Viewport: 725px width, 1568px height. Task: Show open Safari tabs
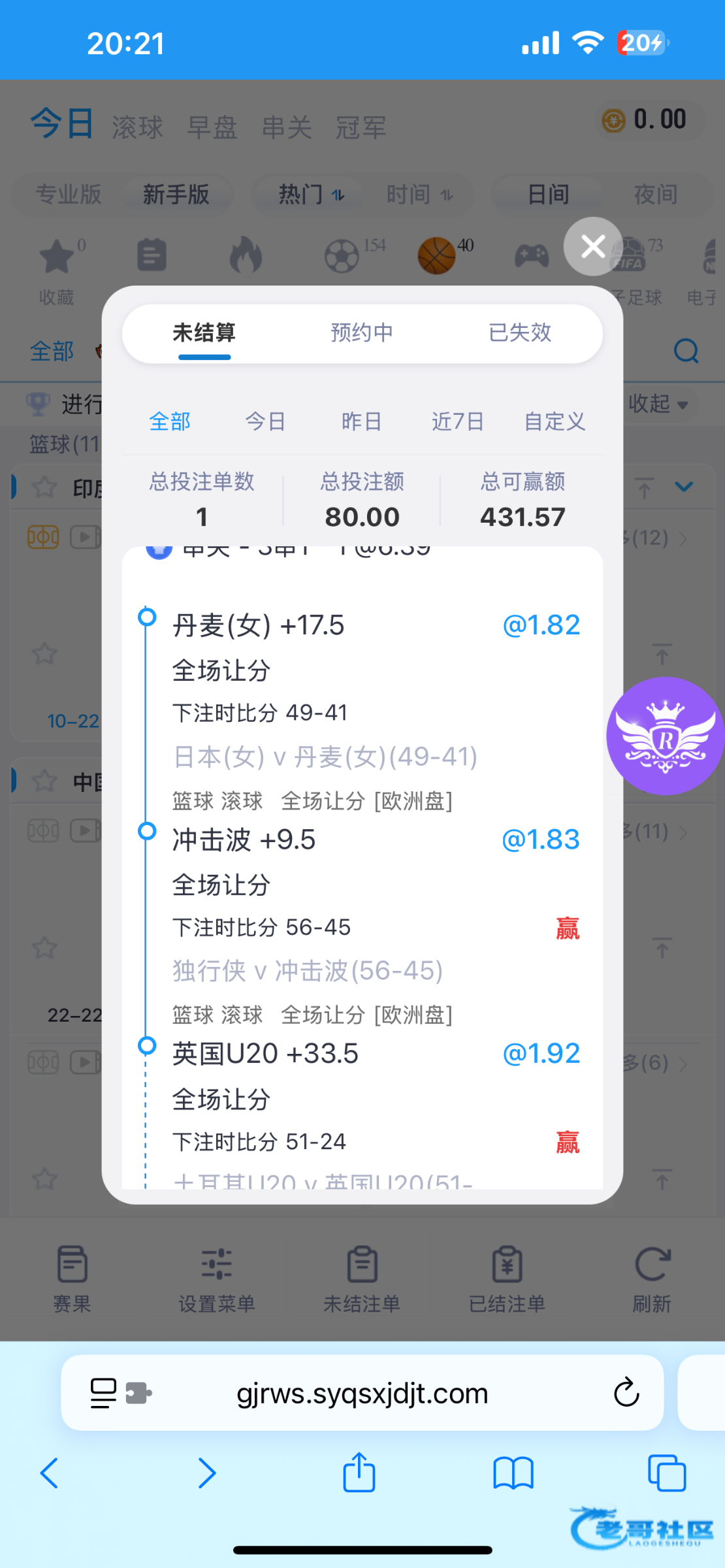(666, 1473)
